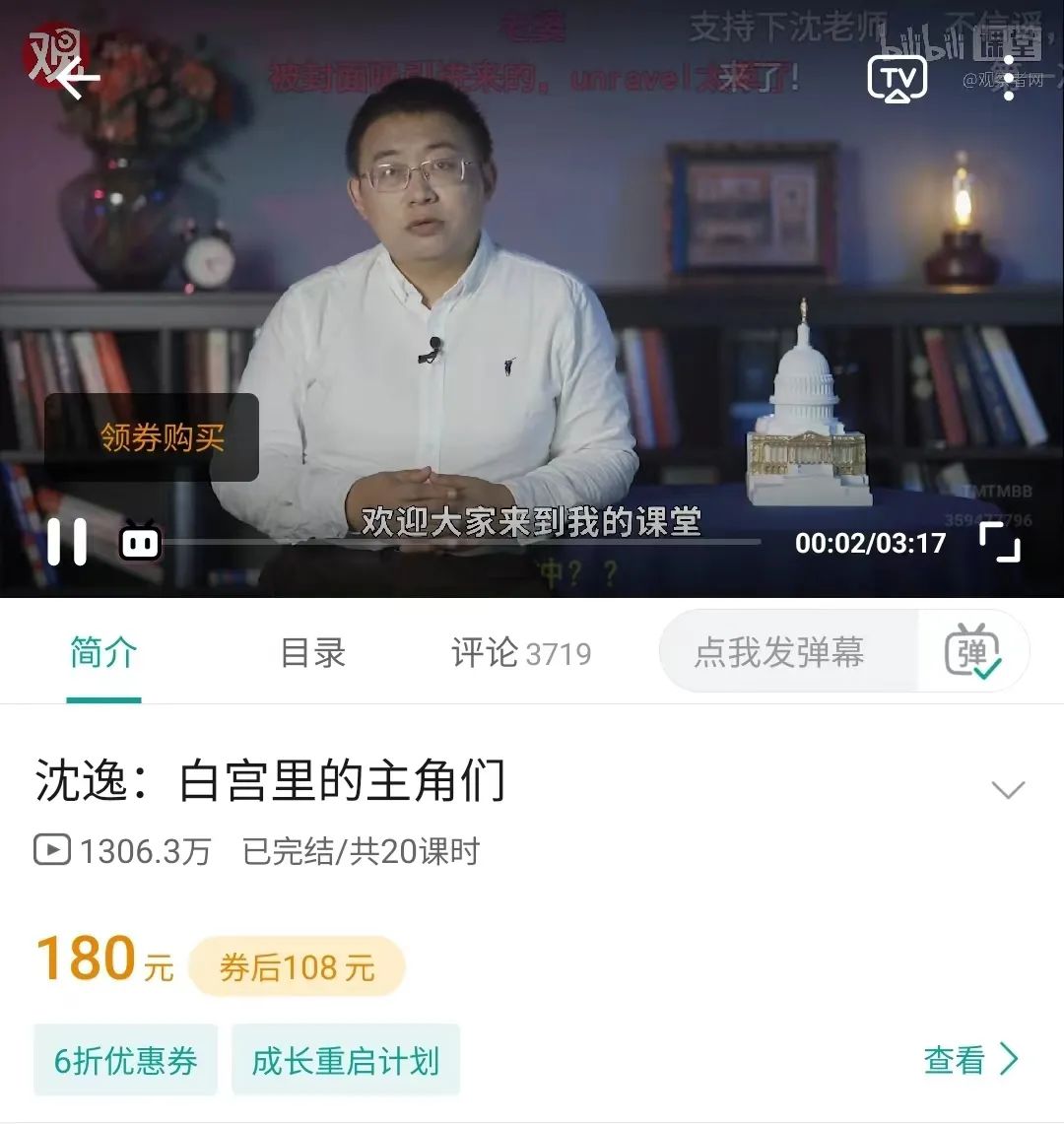
Task: Tap 查看 to view the offers
Action: click(x=970, y=1060)
